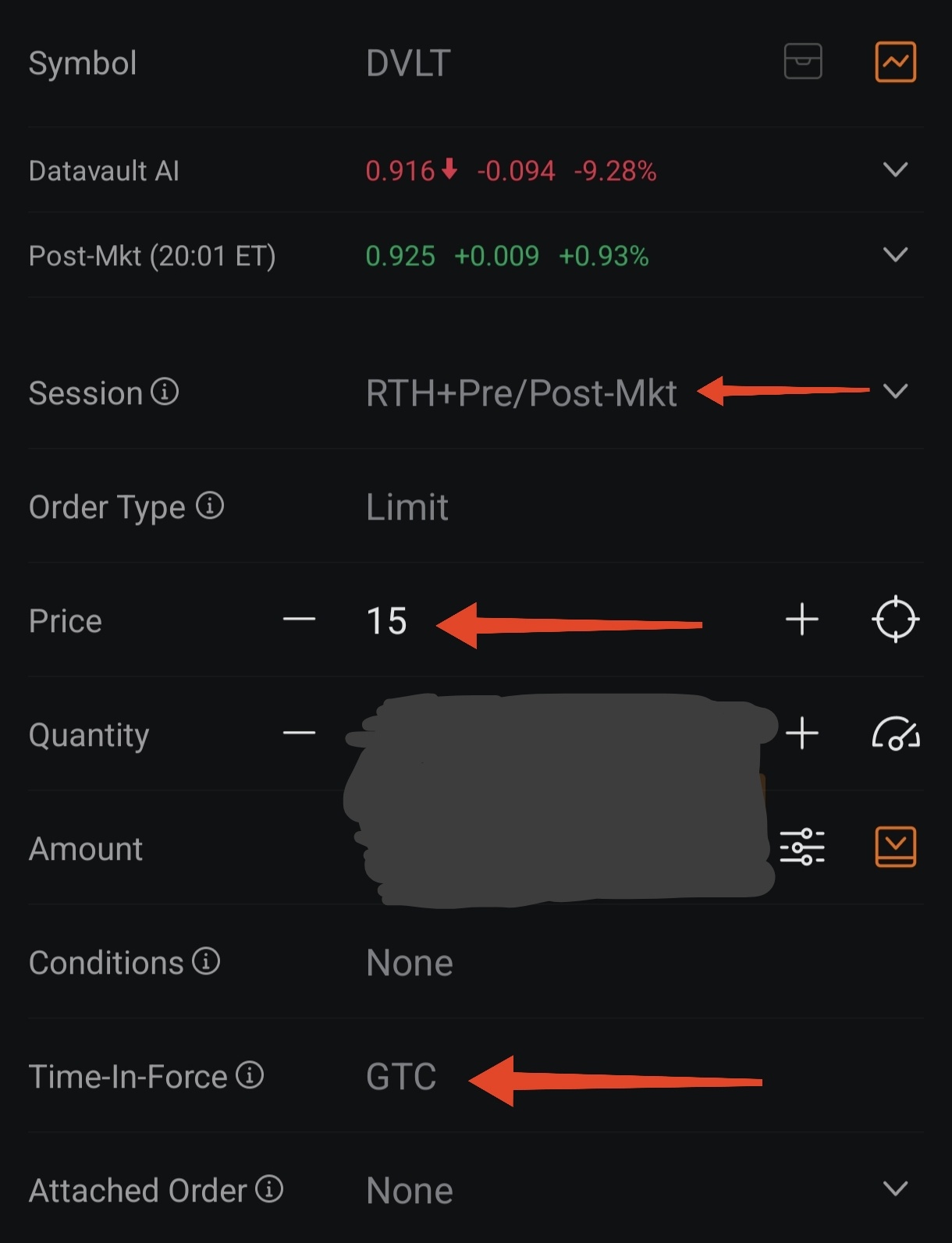The width and height of the screenshot is (952, 1243).
Task: Edit the DVLT symbol field
Action: tap(408, 63)
